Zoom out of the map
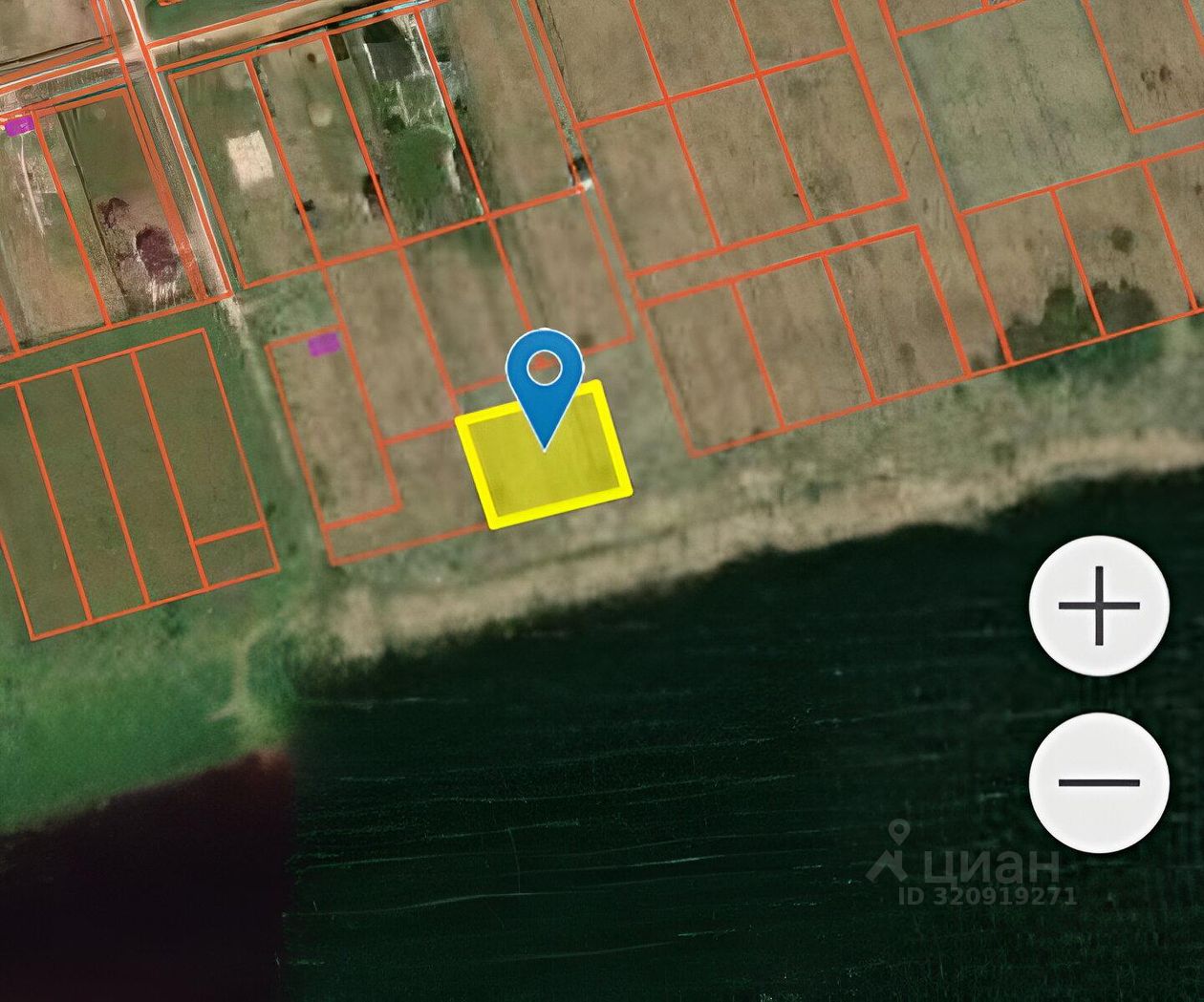The height and width of the screenshot is (1002, 1204). pyautogui.click(x=1099, y=782)
